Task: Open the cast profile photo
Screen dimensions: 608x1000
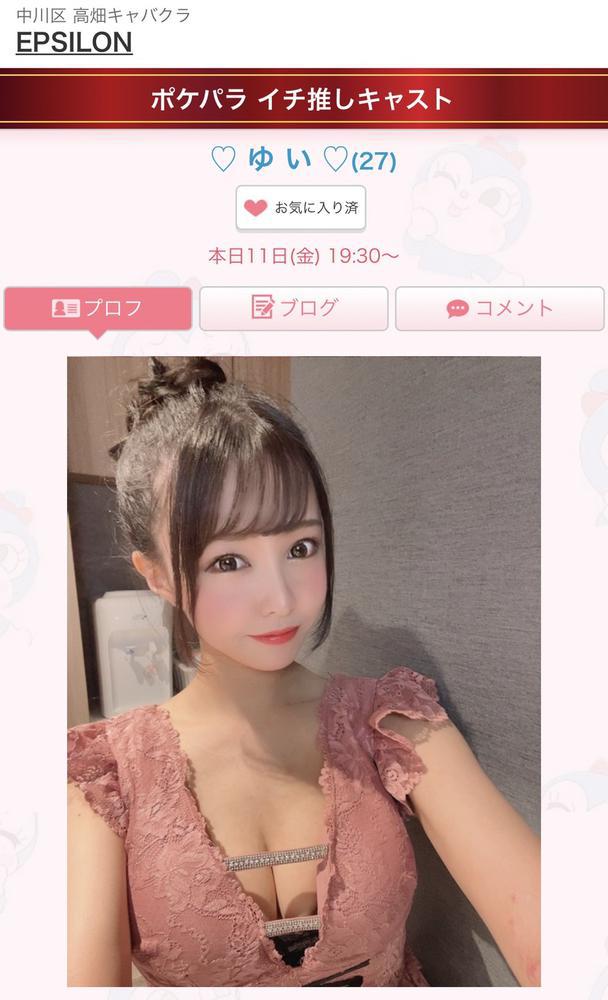Action: 304,670
